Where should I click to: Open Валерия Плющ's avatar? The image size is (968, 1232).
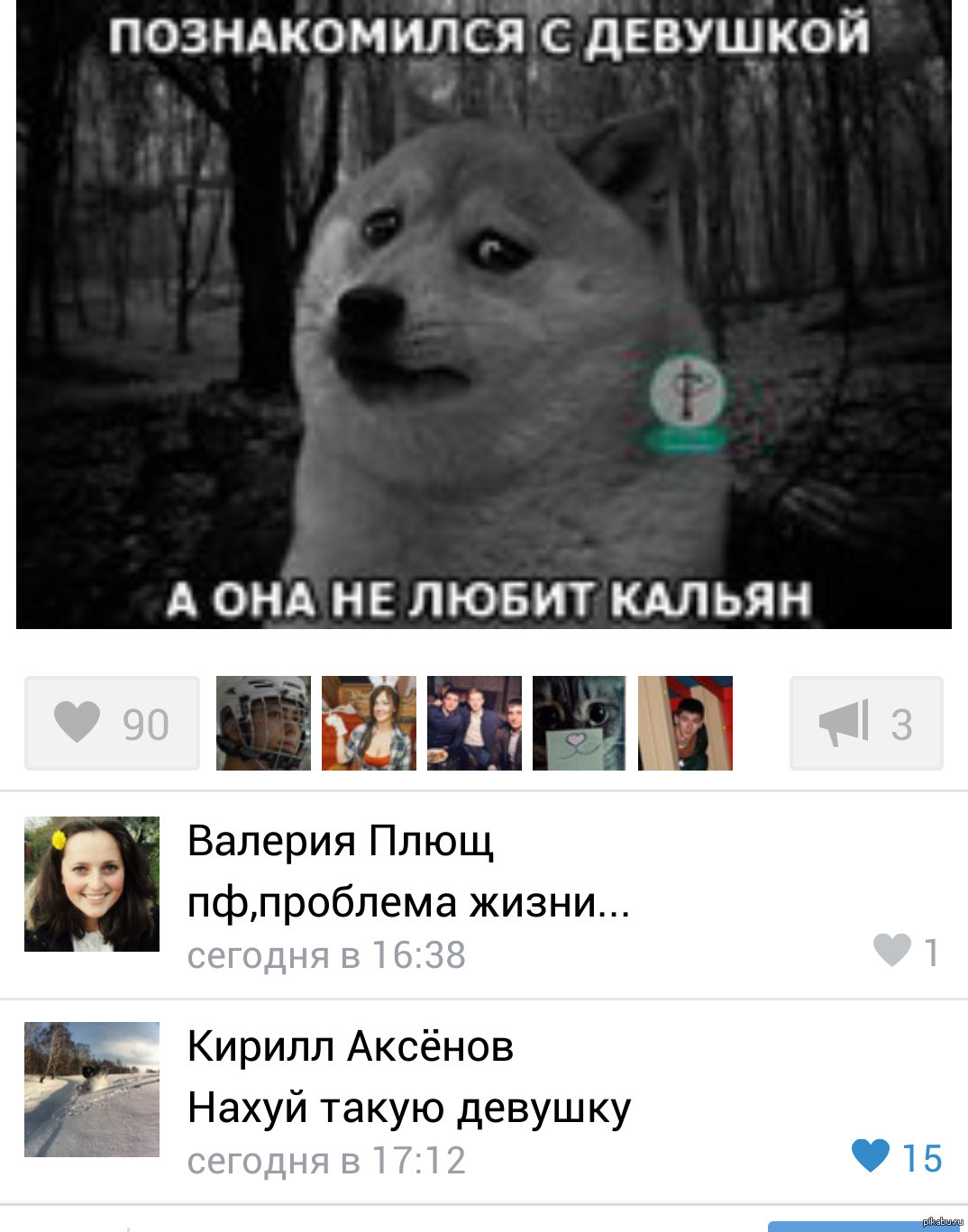(92, 884)
